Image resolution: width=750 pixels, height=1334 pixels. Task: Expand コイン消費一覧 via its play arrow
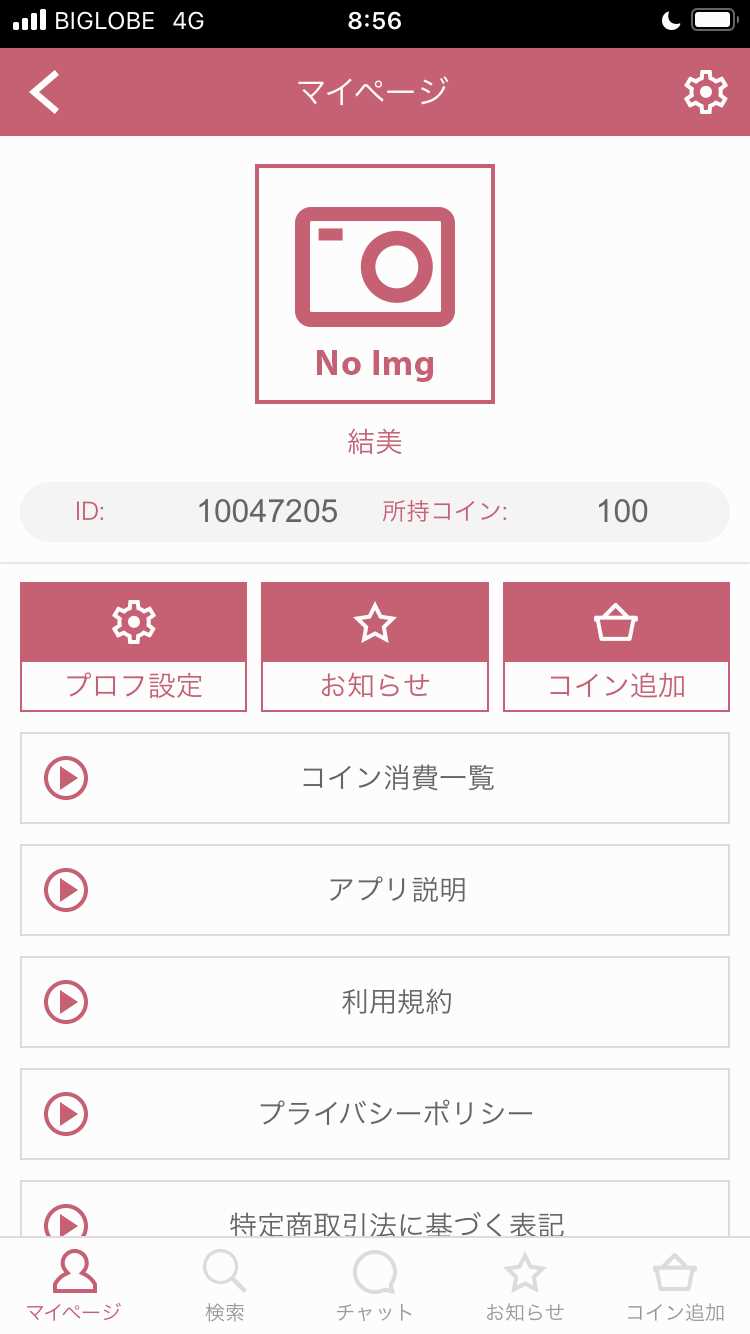(x=65, y=778)
